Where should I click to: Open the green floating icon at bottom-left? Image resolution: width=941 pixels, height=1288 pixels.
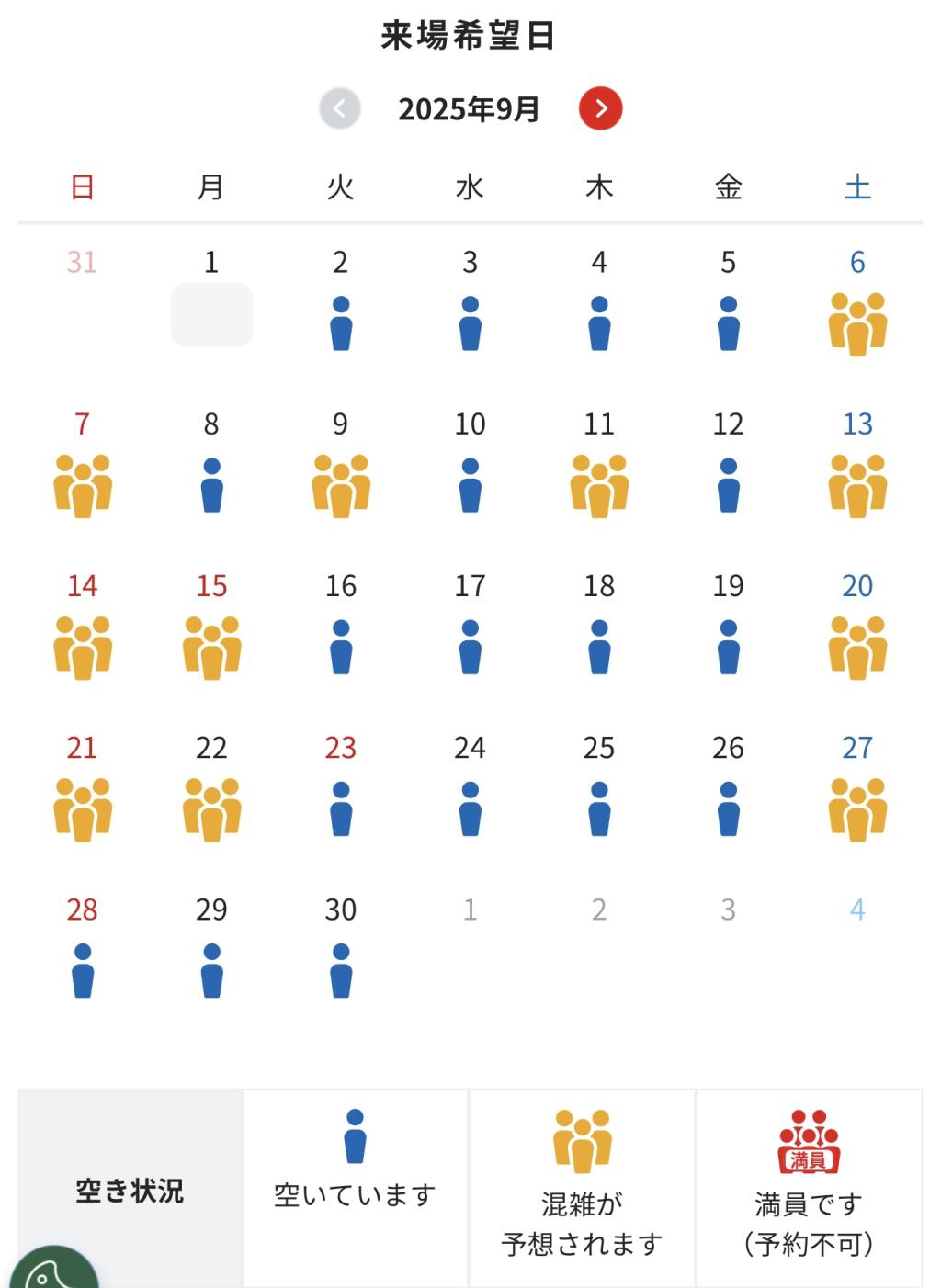pyautogui.click(x=52, y=1271)
